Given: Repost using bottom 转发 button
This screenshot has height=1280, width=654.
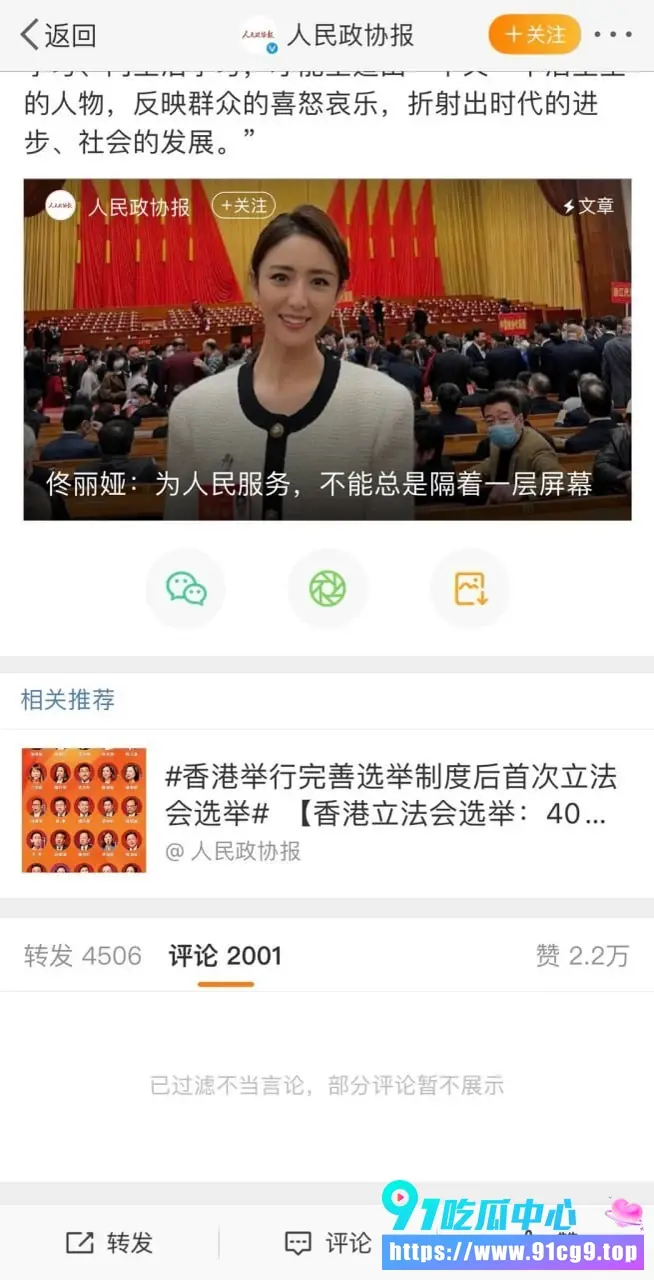Looking at the screenshot, I should [109, 1243].
